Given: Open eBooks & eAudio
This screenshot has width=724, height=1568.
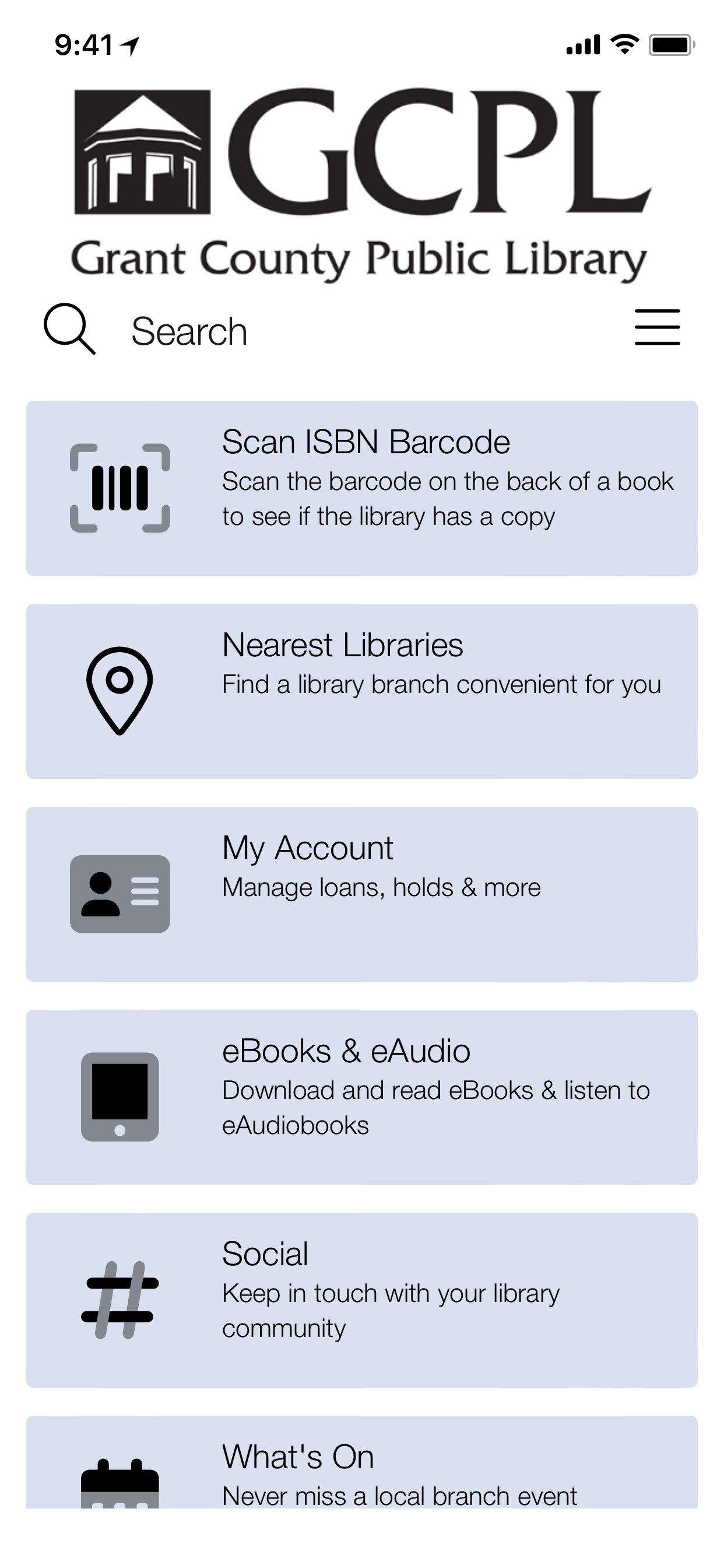Looking at the screenshot, I should coord(361,1097).
